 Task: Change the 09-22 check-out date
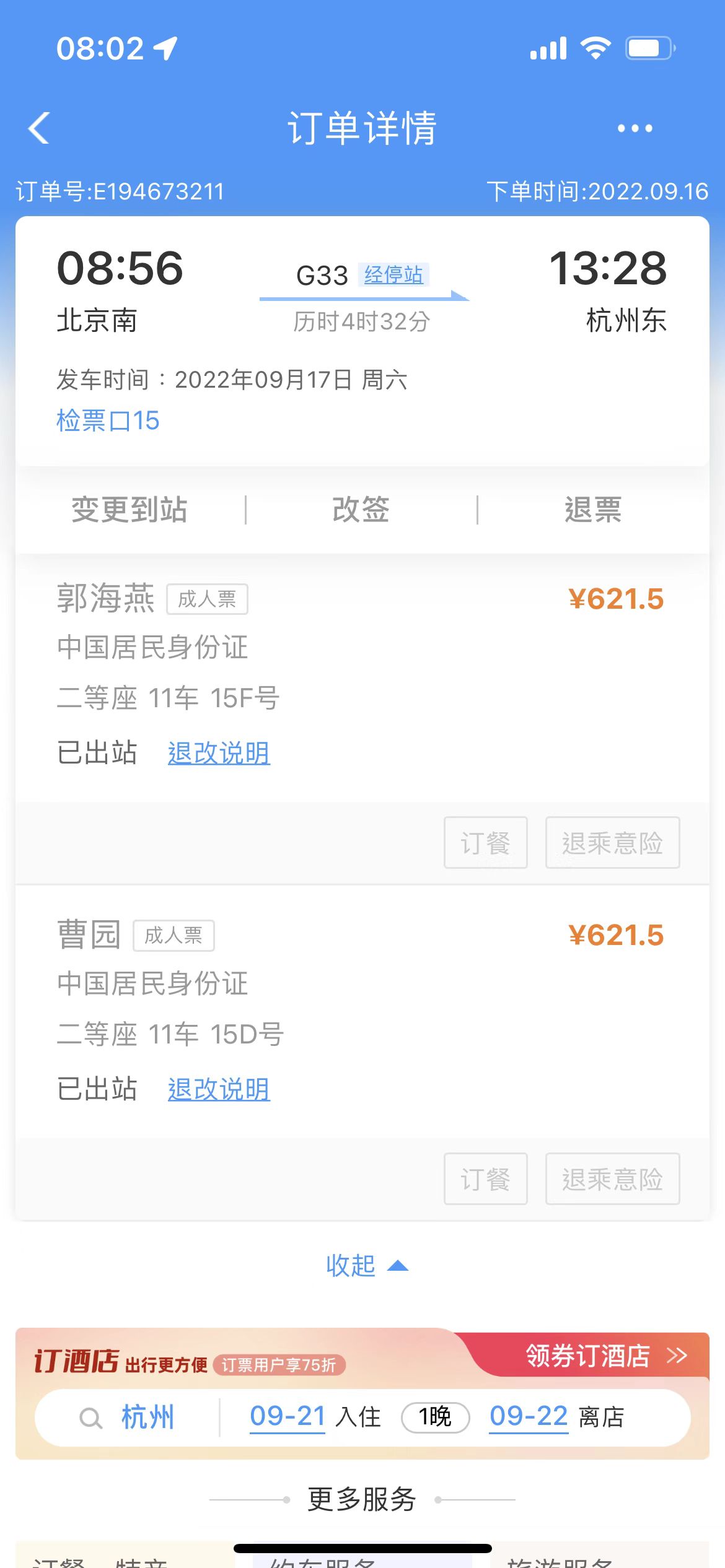528,1416
